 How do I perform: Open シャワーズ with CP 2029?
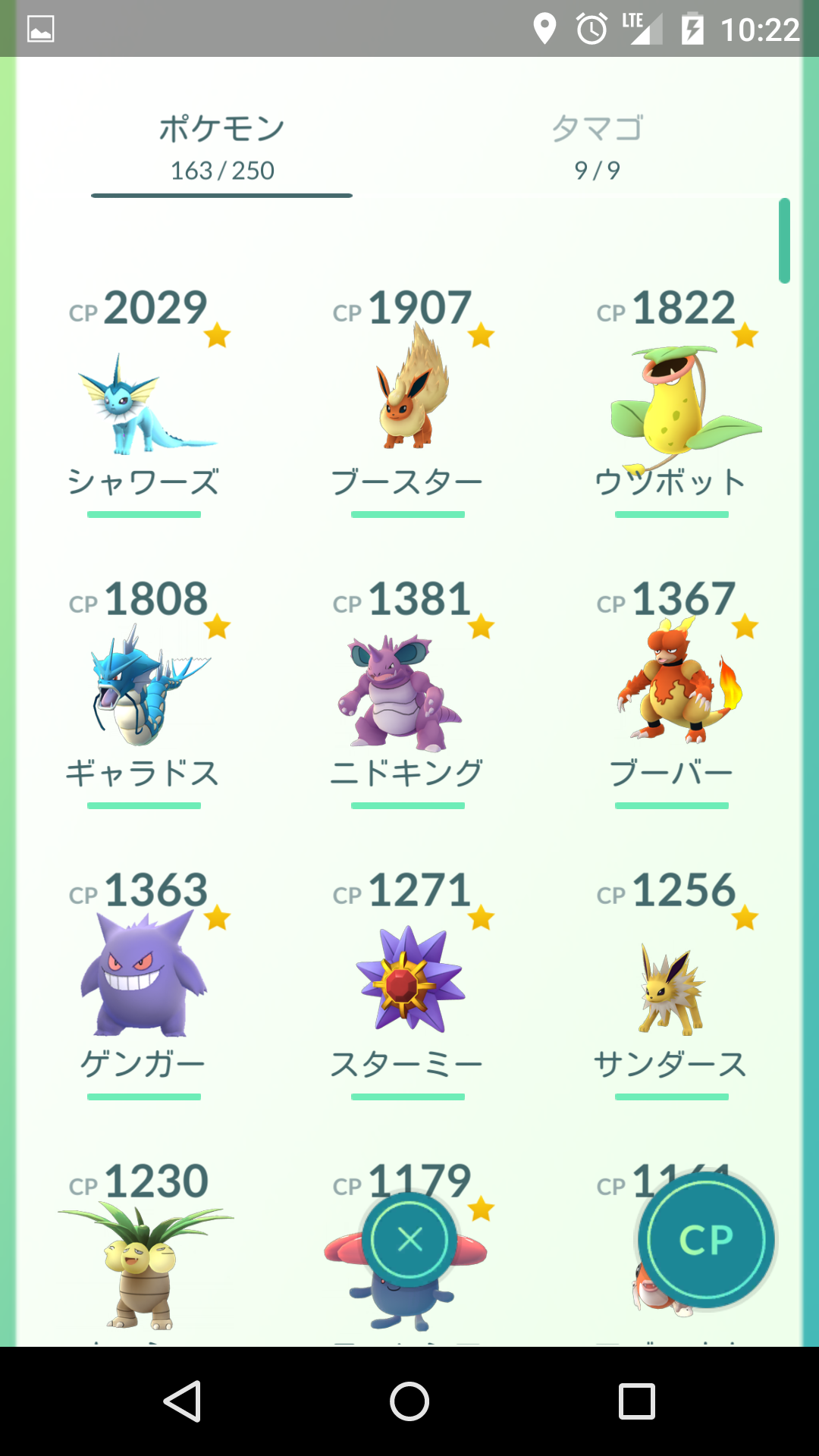pyautogui.click(x=144, y=402)
